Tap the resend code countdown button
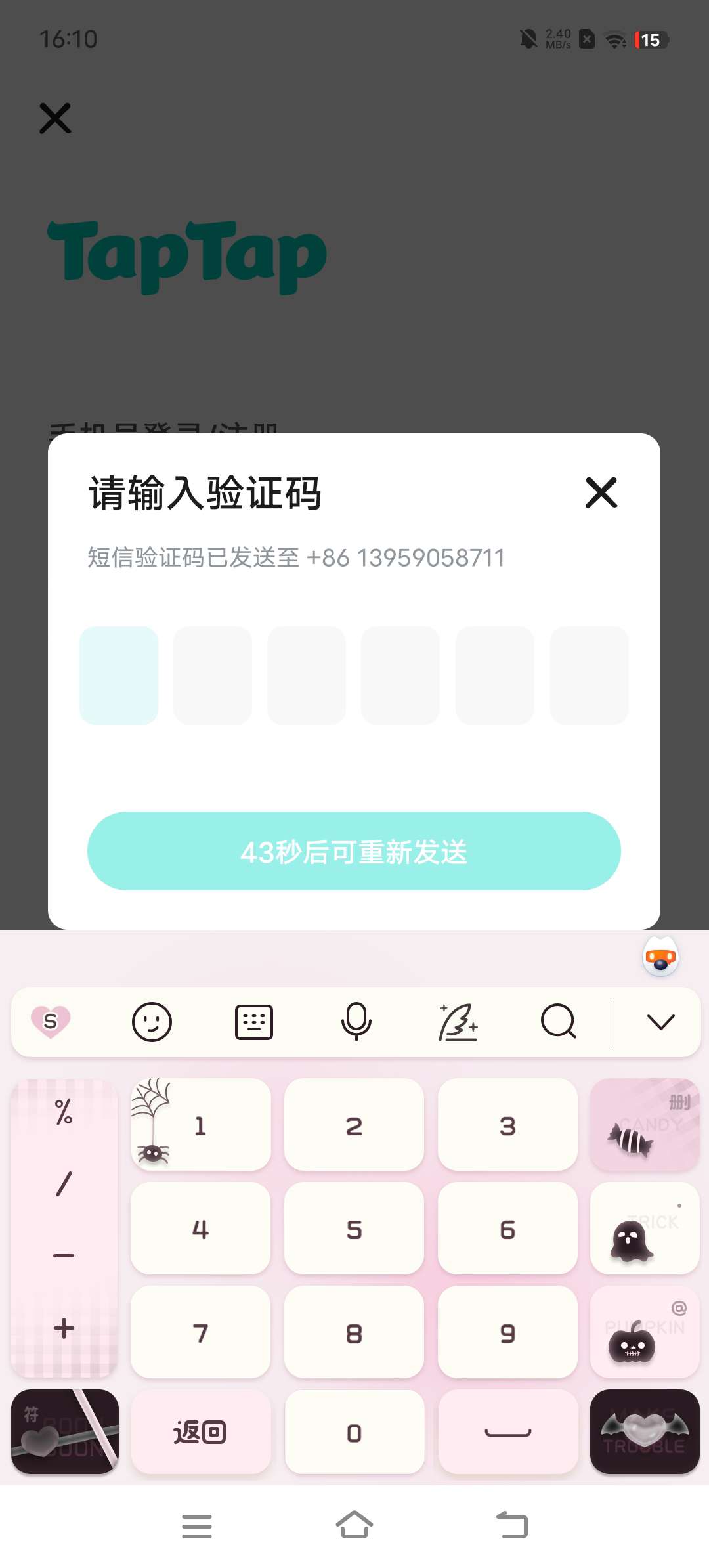Viewport: 709px width, 1568px height. (354, 851)
